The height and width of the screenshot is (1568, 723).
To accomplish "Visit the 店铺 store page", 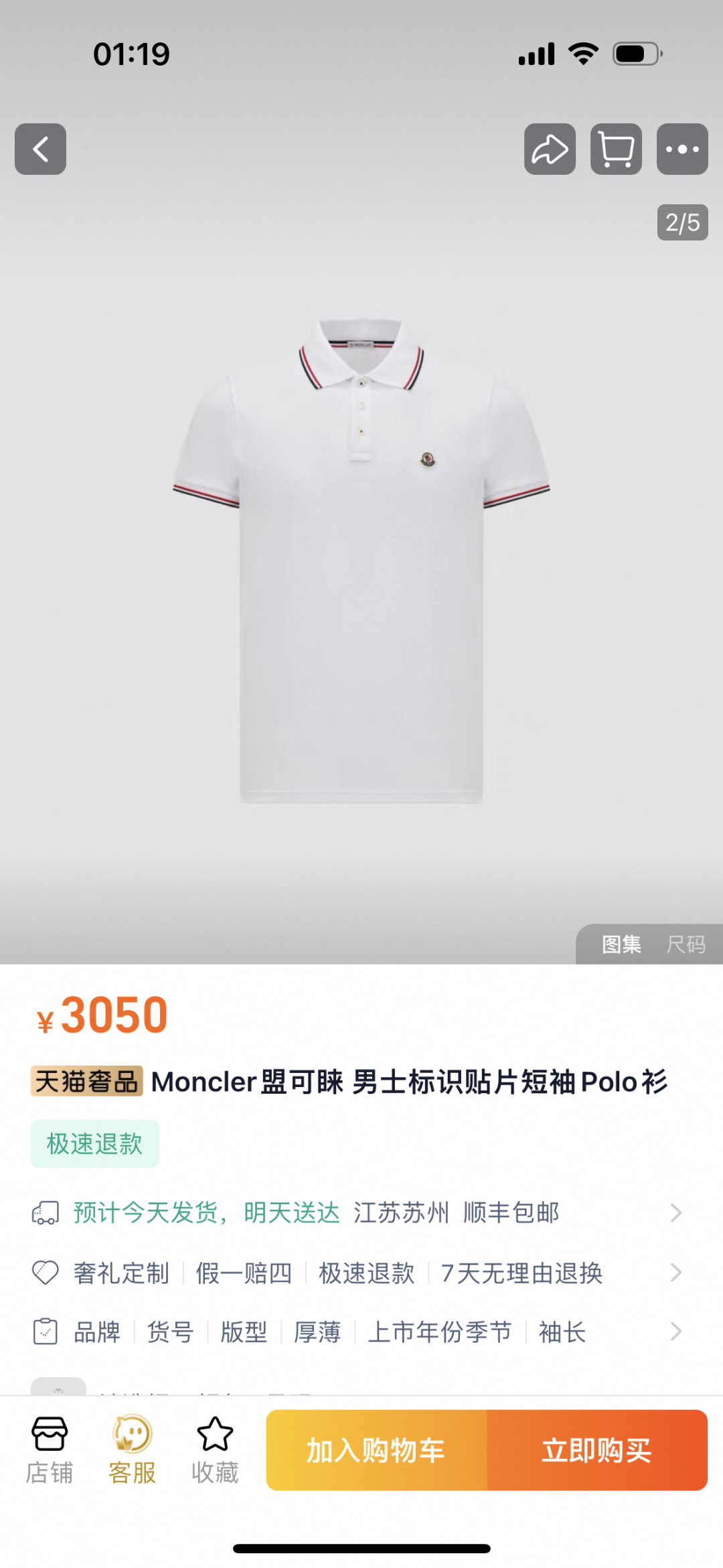I will [50, 1450].
